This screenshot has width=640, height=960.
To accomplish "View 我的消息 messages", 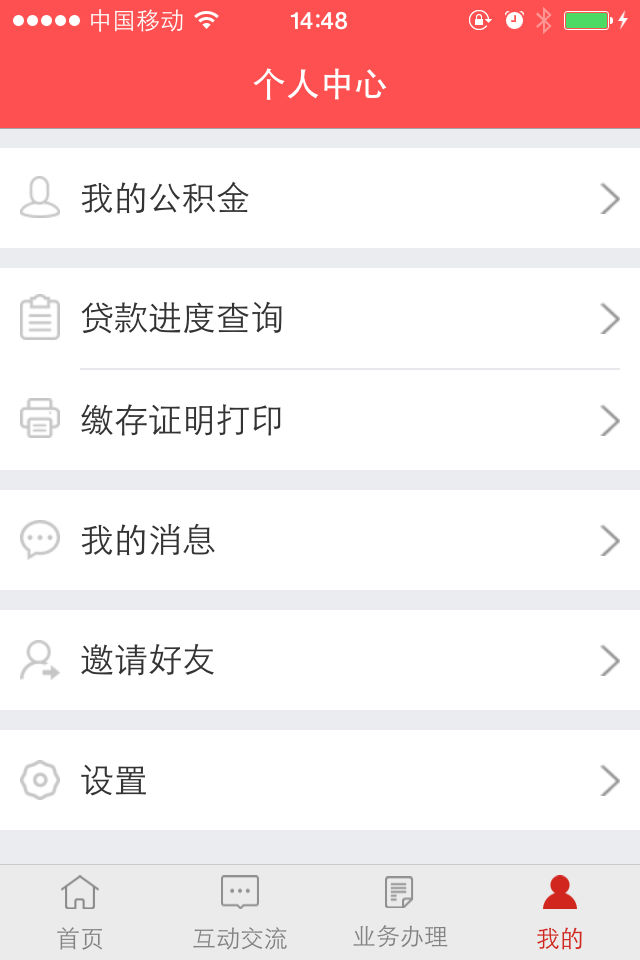I will (x=320, y=540).
